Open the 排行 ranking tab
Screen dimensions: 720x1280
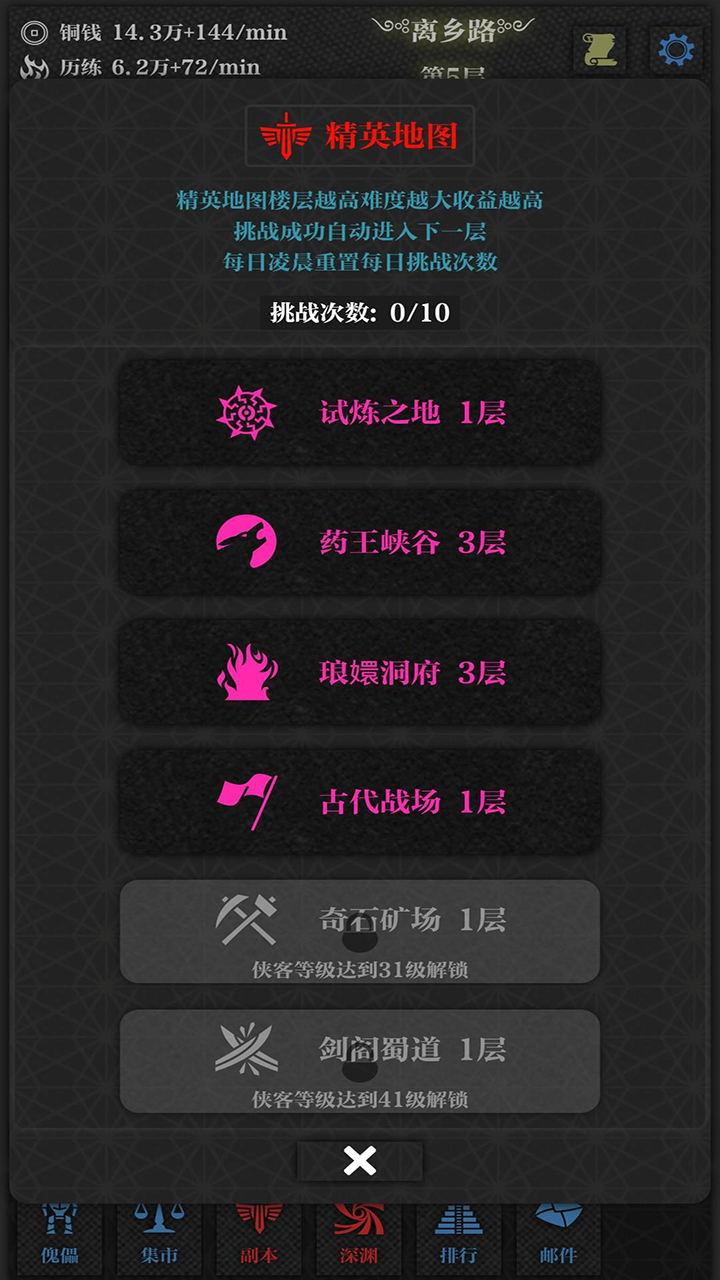[458, 1240]
